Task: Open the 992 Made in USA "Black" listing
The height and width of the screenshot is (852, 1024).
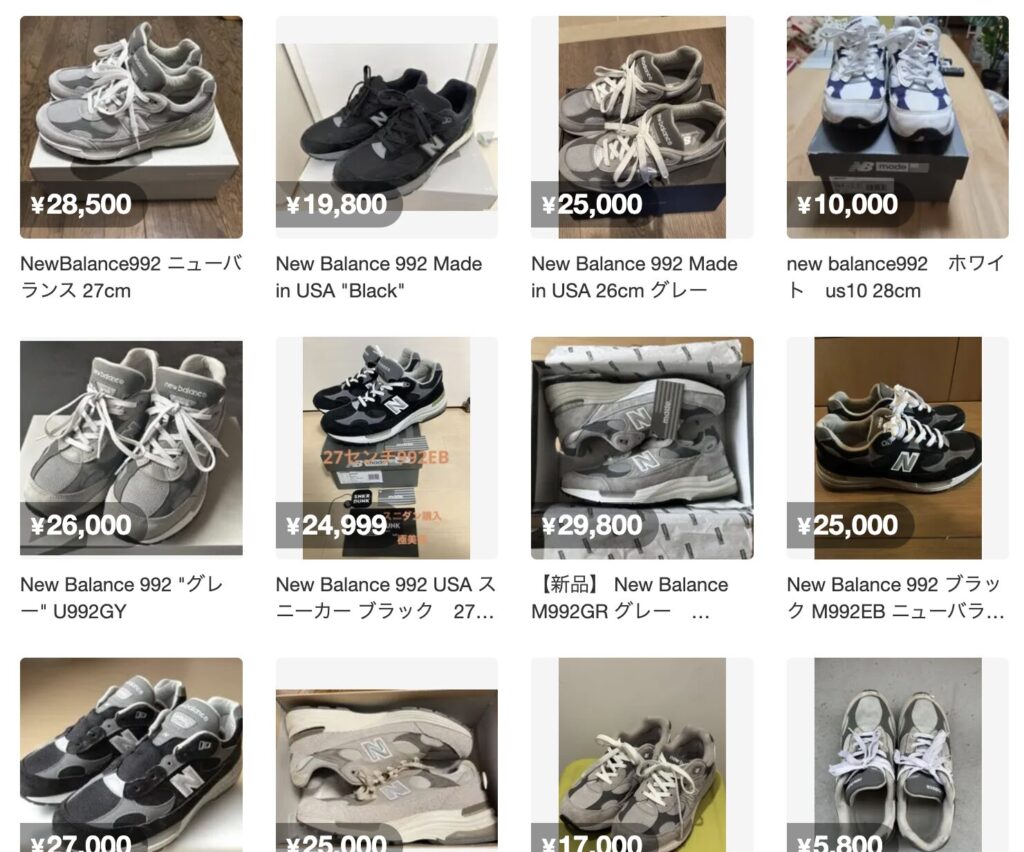Action: point(386,127)
